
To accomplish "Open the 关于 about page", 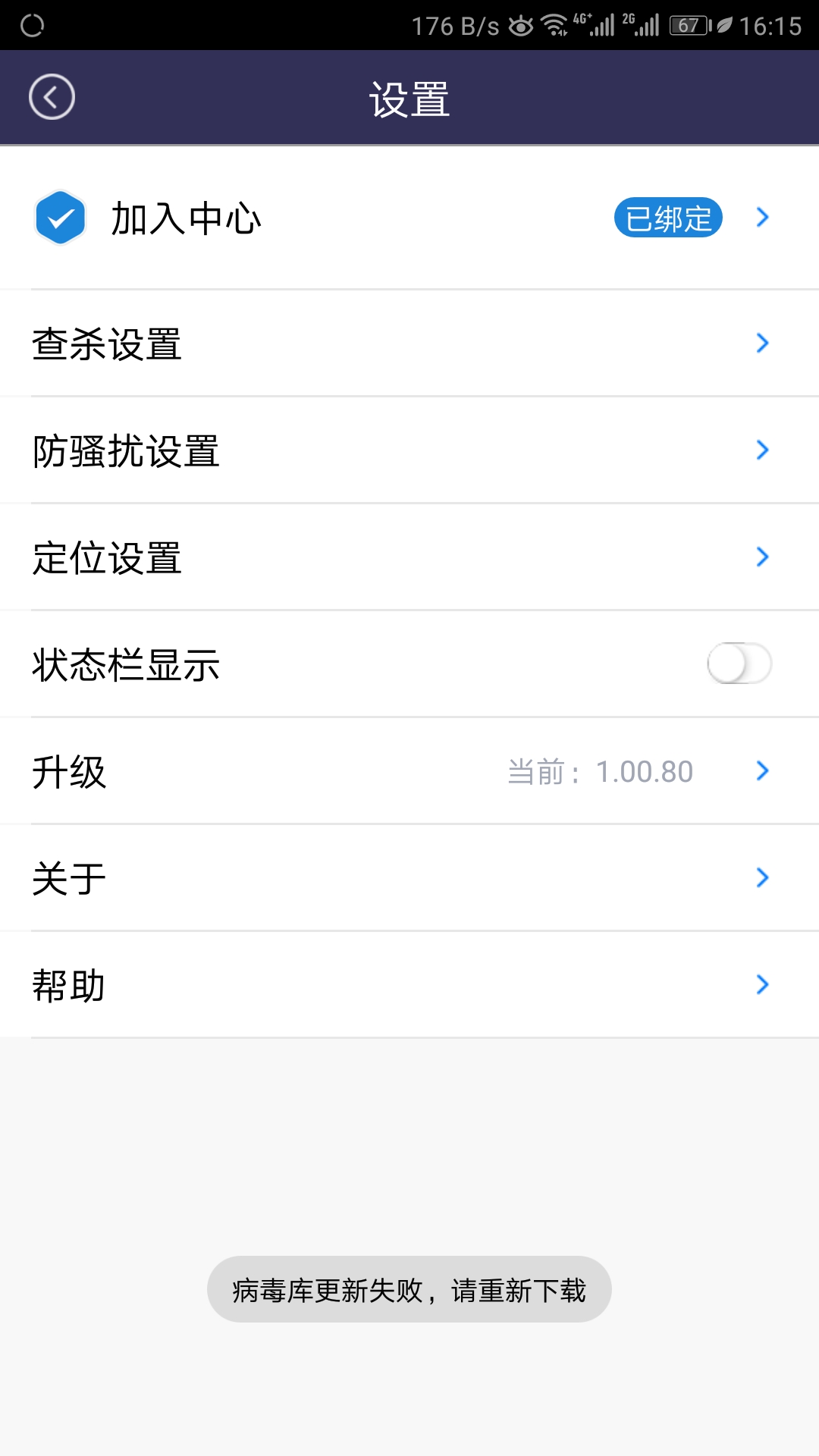I will (409, 878).
